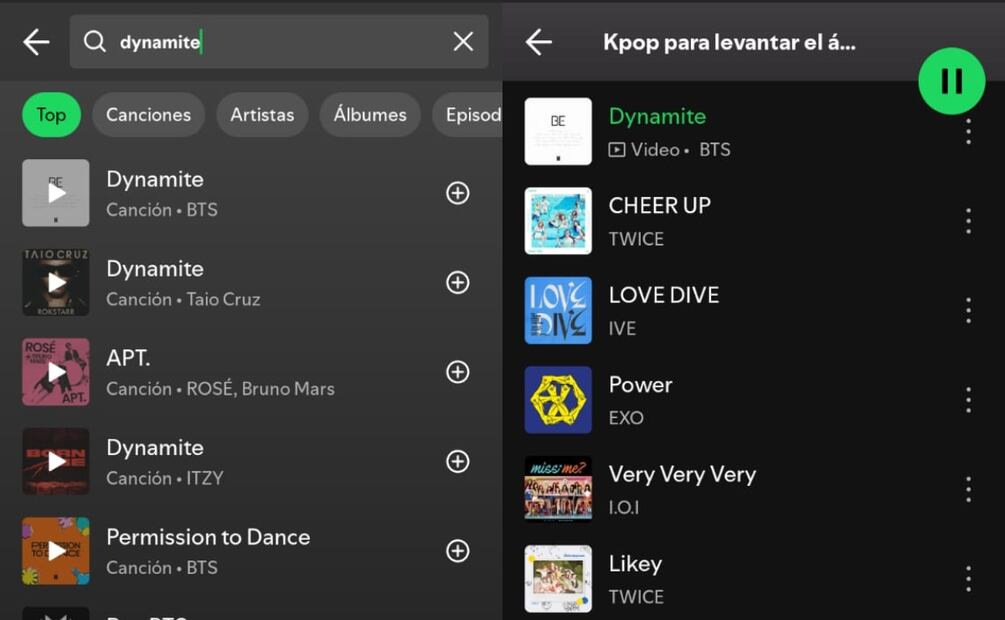Open more options for Power
Screen dimensions: 1005x620
[x=968, y=400]
